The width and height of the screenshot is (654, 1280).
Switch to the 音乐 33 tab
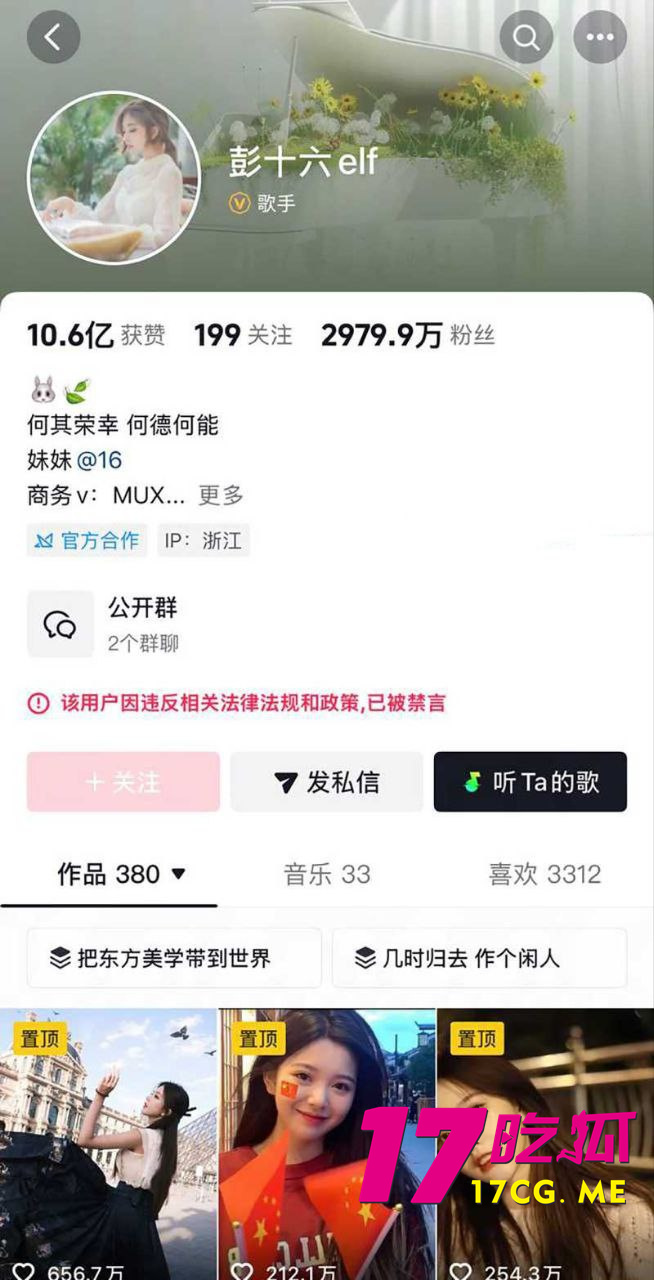tap(327, 874)
